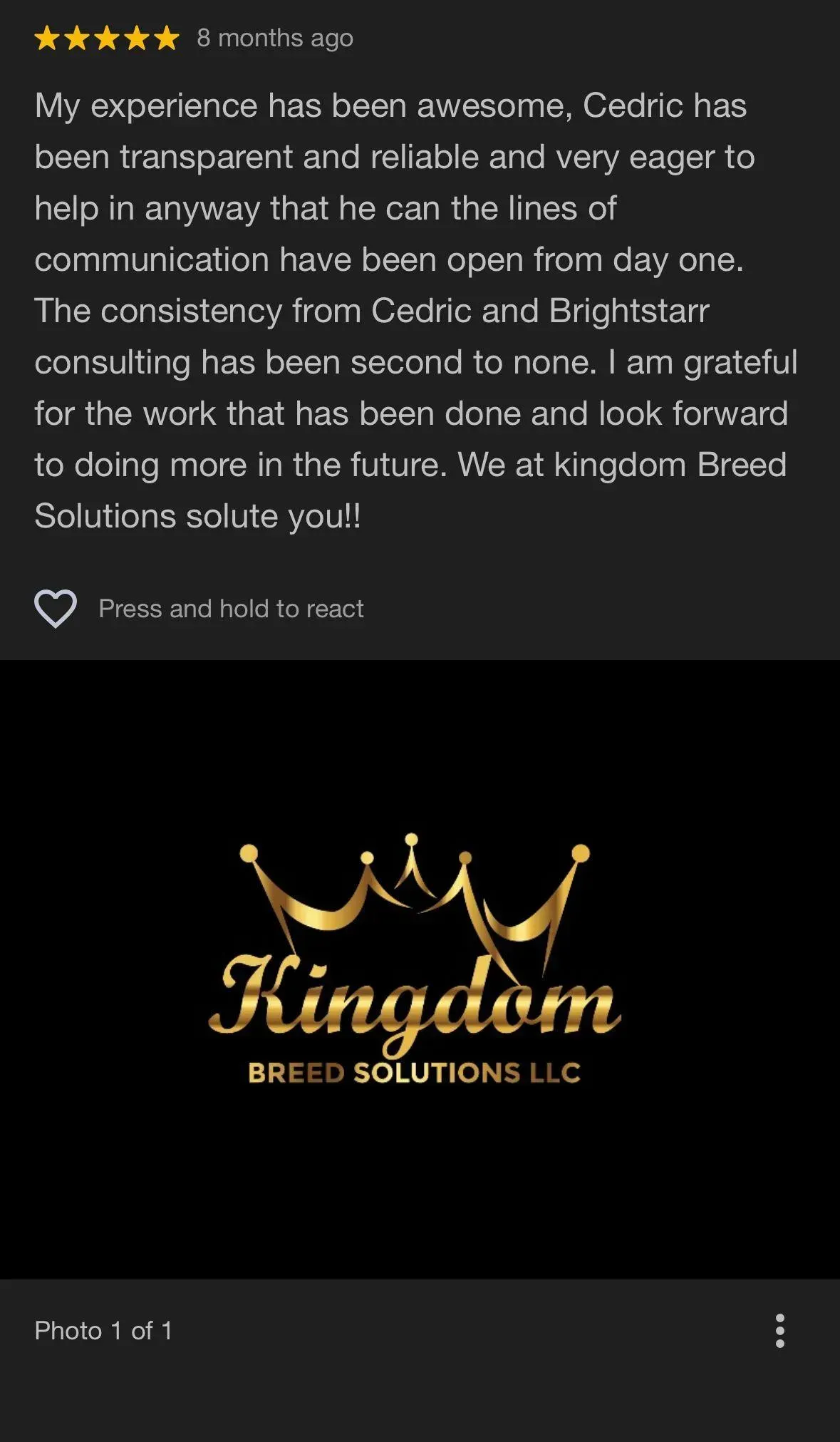Open the Kingdom Breed Solutions review photo
Viewport: 840px width, 1442px height.
[420, 969]
